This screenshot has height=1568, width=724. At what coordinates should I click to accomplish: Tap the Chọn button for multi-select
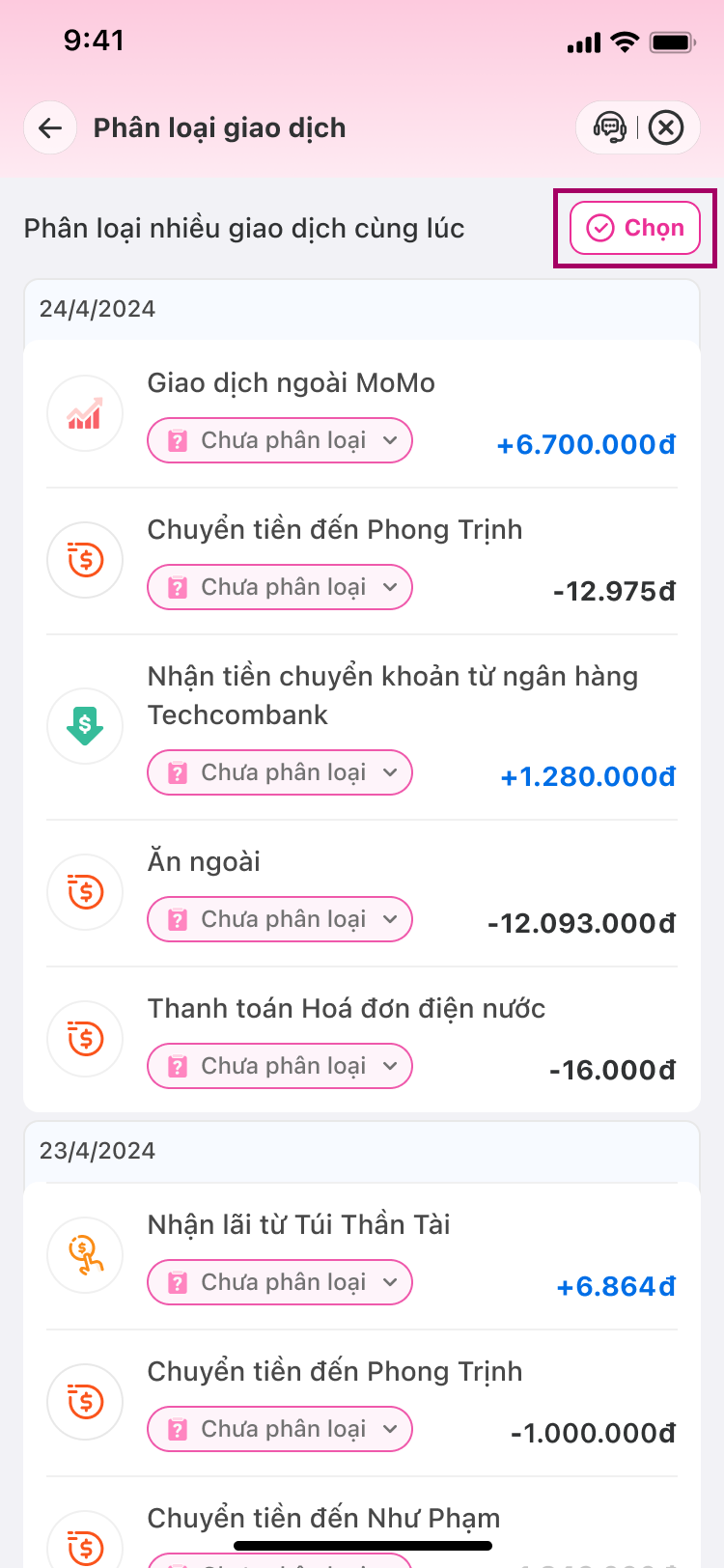point(635,228)
